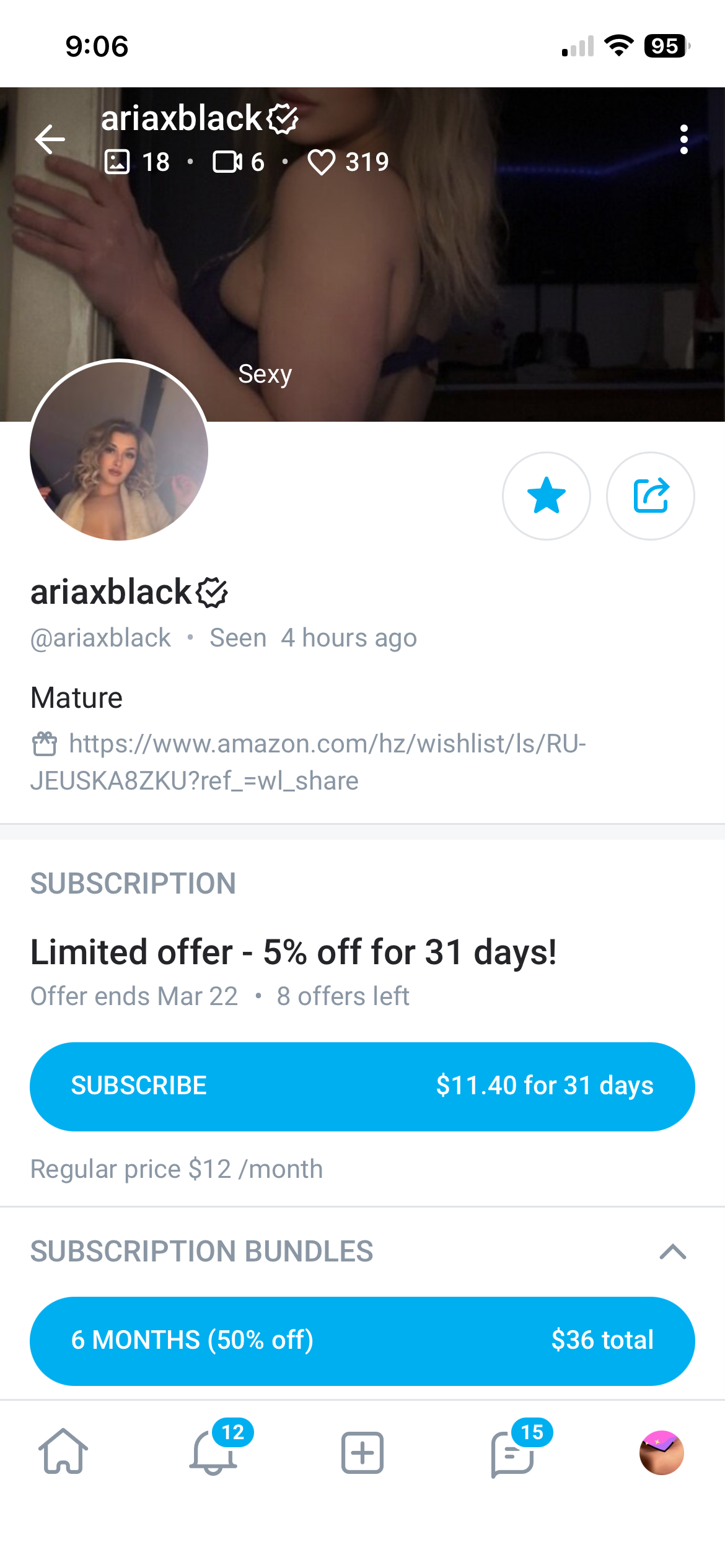Go back using the arrow
This screenshot has width=725, height=1568.
click(50, 139)
